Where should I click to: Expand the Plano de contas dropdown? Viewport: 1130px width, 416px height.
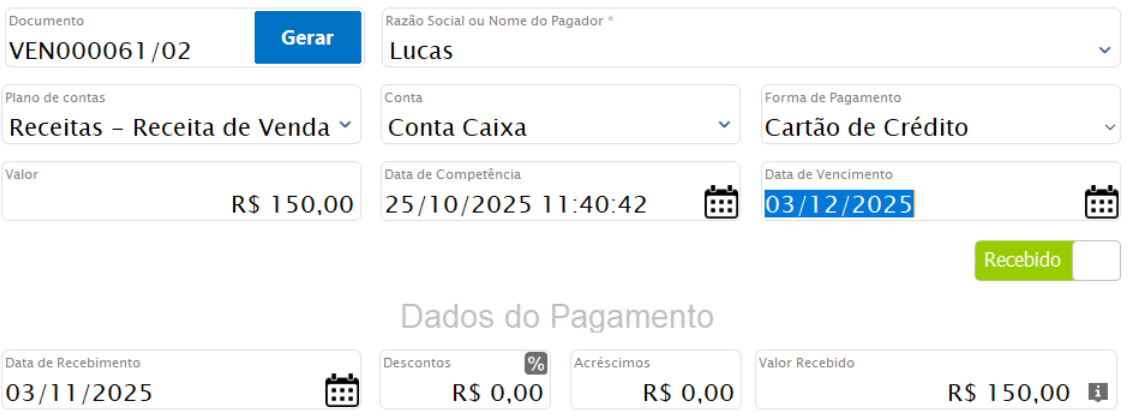[180, 127]
